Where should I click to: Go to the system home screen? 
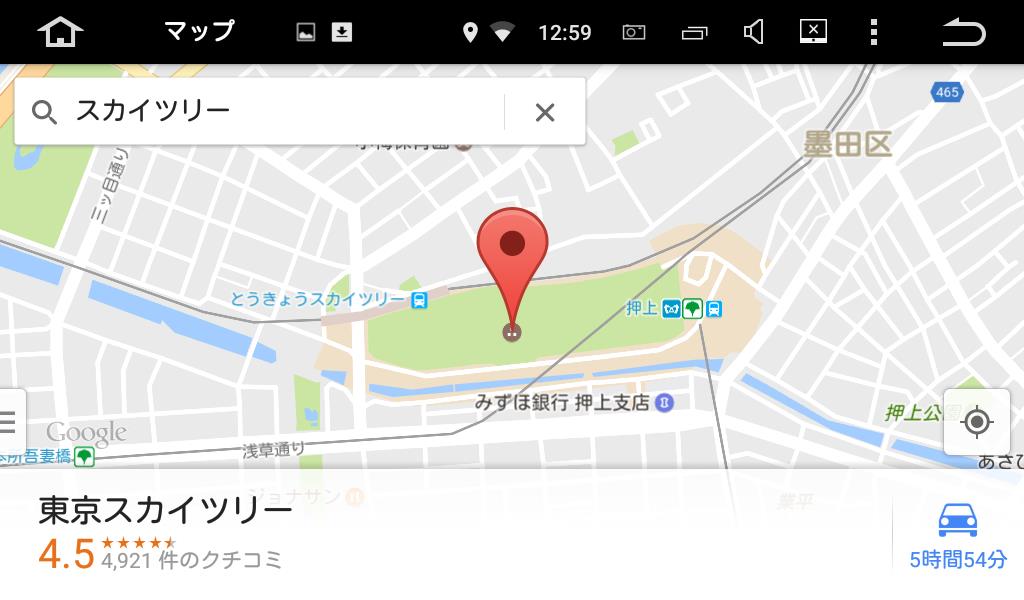(60, 32)
